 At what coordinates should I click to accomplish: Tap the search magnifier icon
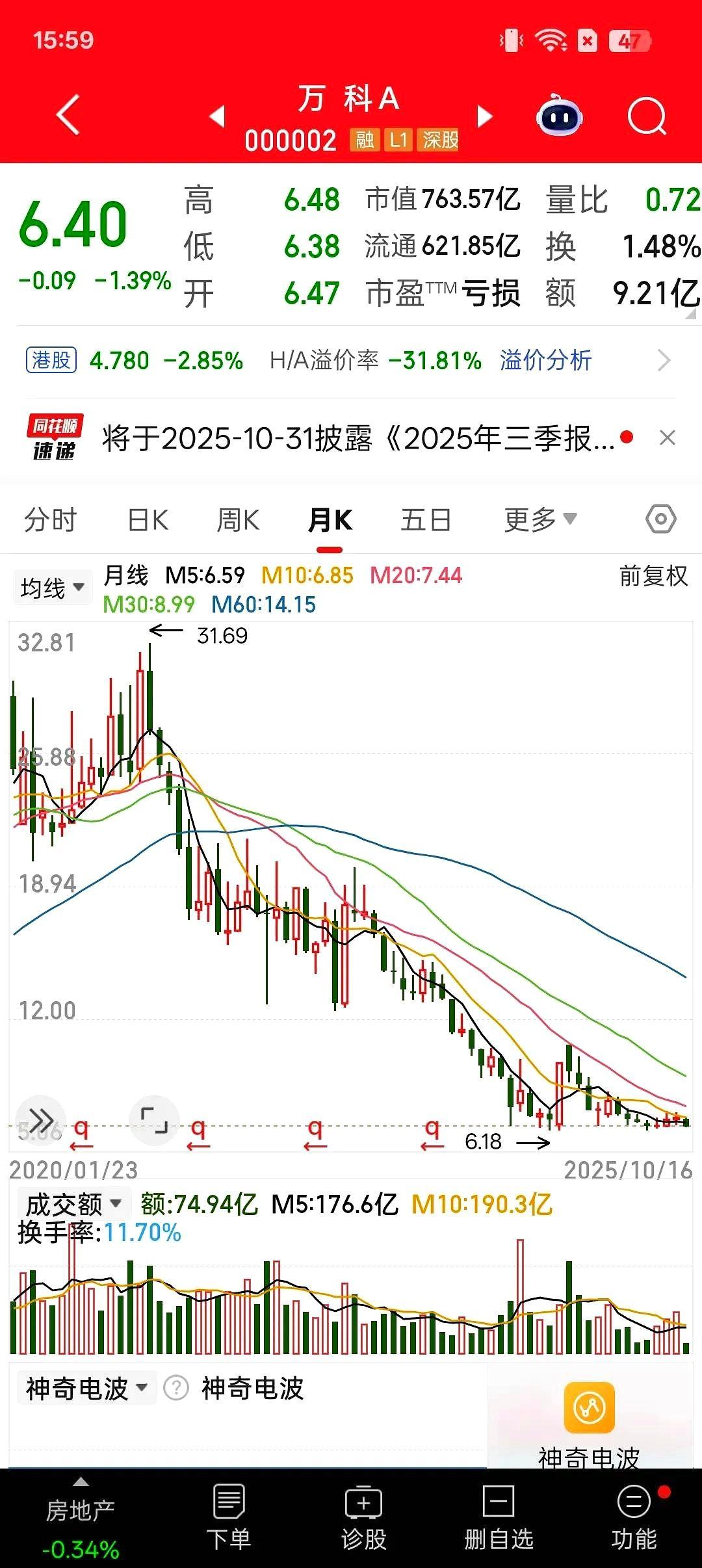click(645, 115)
